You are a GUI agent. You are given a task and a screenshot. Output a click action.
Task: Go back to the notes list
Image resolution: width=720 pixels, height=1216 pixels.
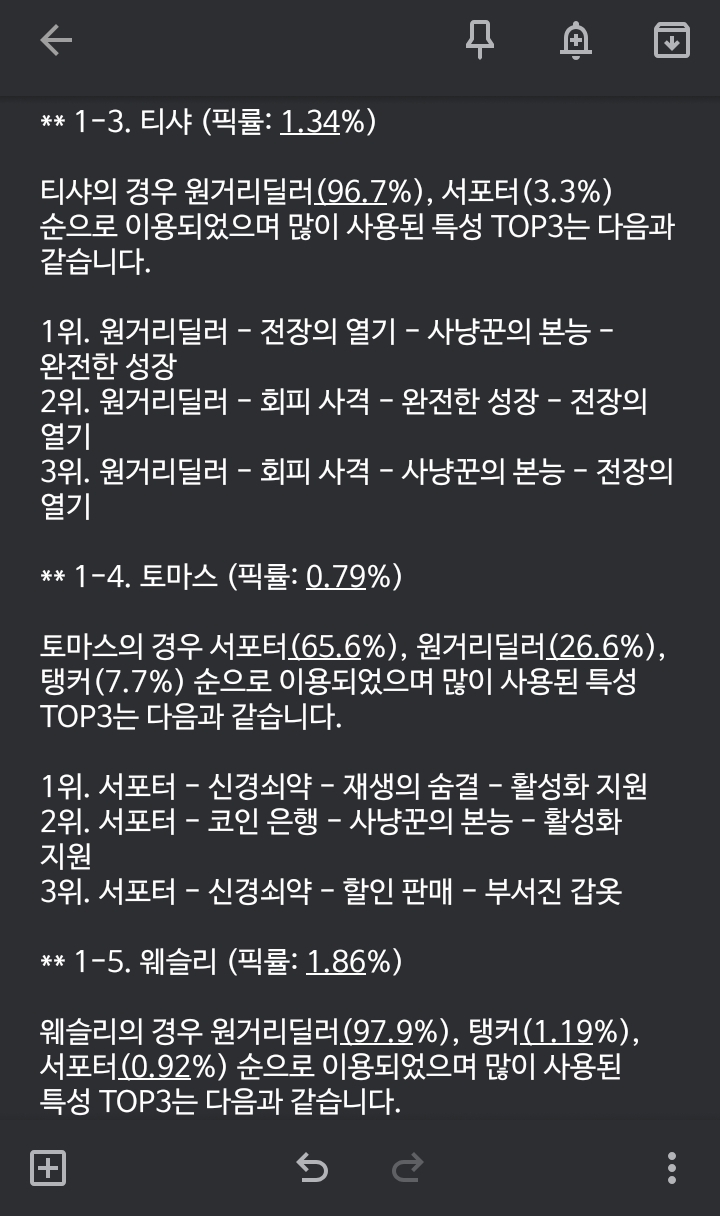[x=56, y=41]
